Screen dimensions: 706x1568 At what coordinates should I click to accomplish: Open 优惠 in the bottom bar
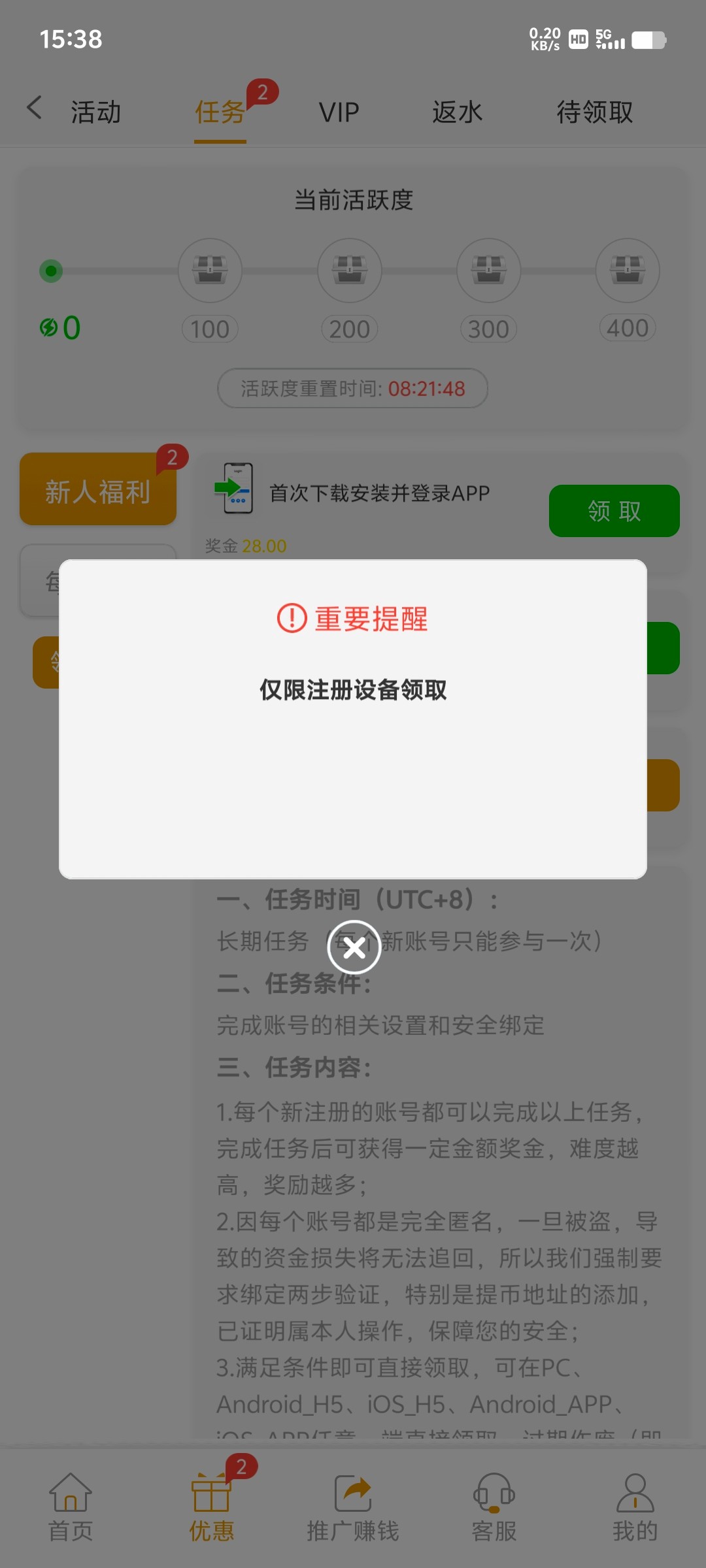212,1507
